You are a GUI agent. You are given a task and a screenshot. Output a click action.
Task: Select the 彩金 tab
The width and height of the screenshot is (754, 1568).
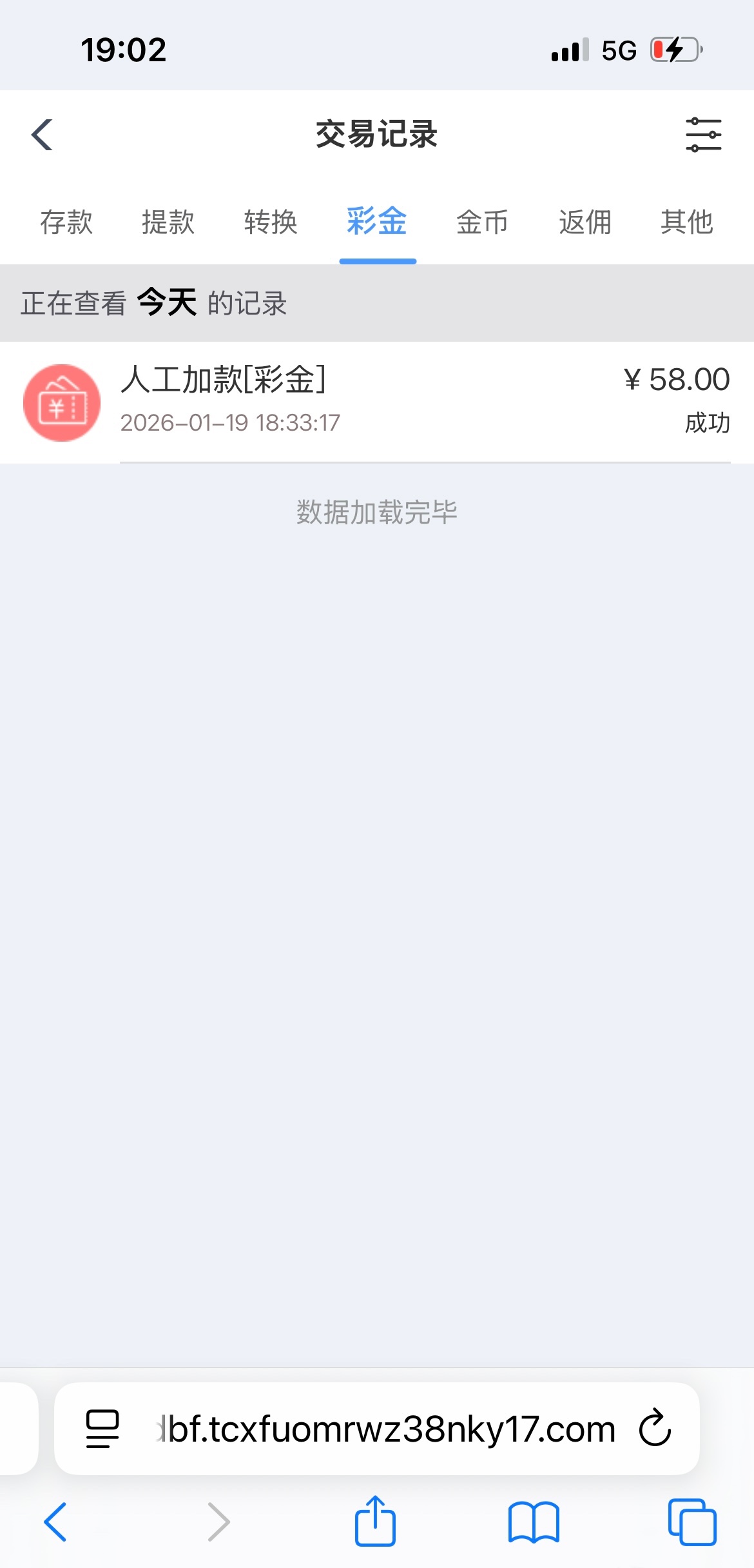[x=377, y=222]
